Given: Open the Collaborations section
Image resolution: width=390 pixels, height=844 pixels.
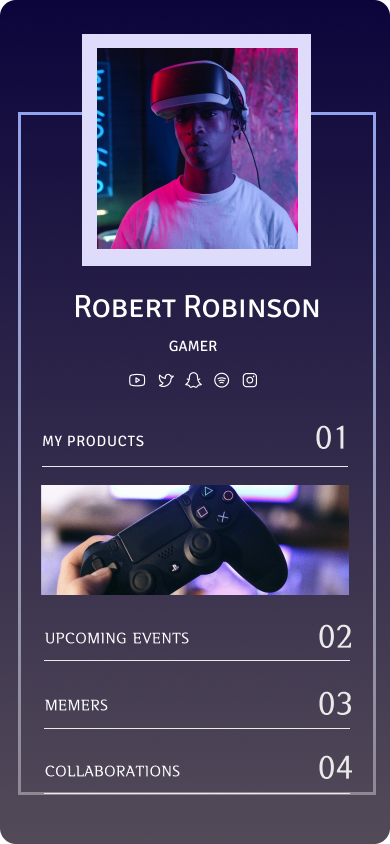Looking at the screenshot, I should coord(197,770).
